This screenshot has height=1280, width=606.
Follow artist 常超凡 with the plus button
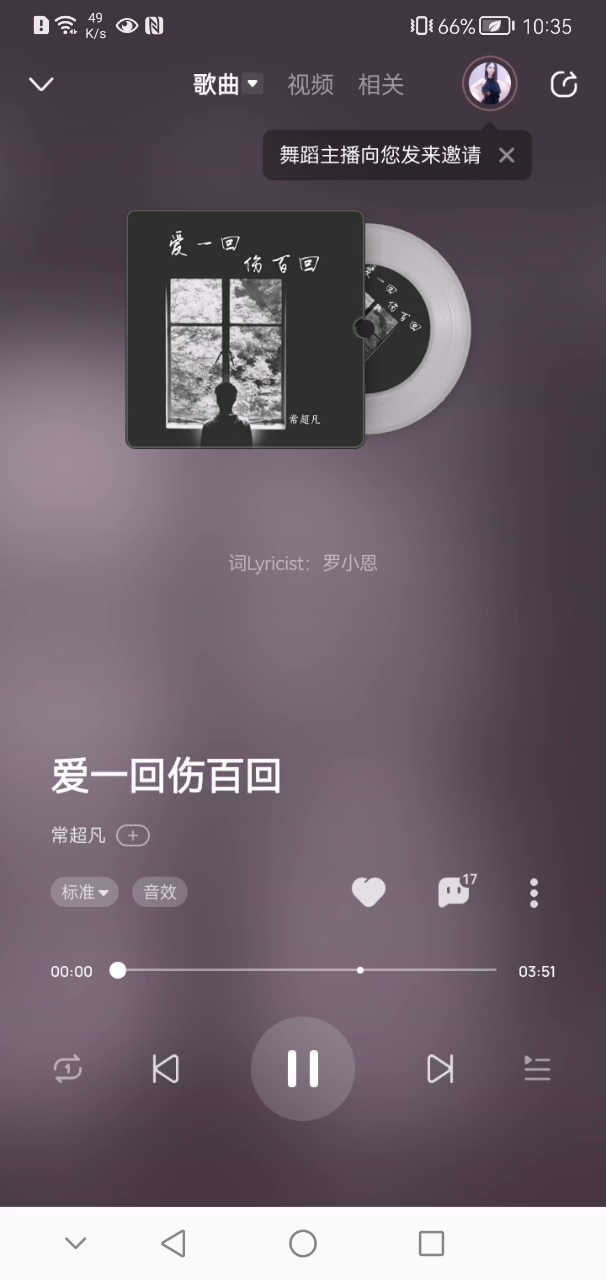pyautogui.click(x=133, y=835)
